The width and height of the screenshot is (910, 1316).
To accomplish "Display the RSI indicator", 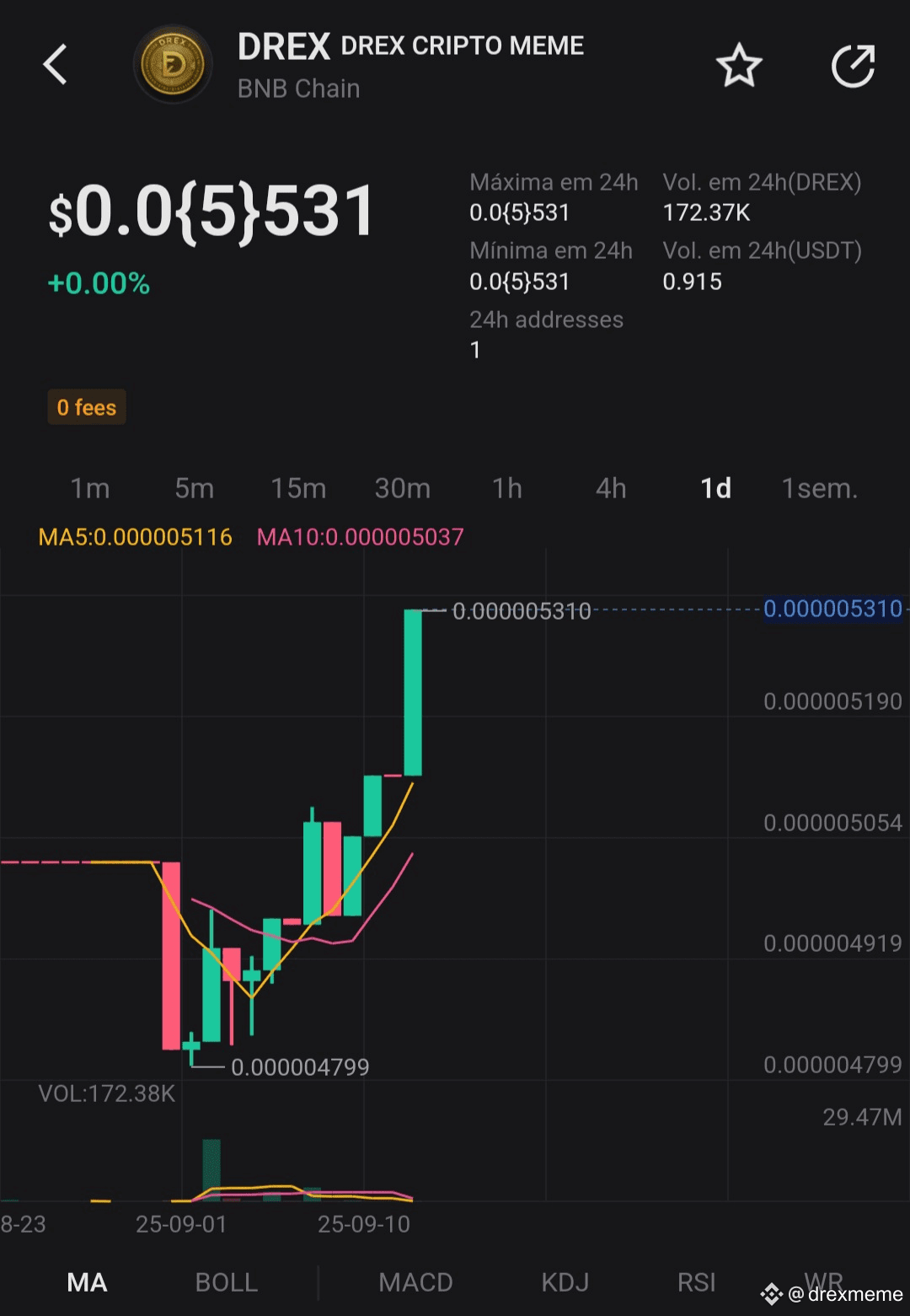I will pos(696,1282).
